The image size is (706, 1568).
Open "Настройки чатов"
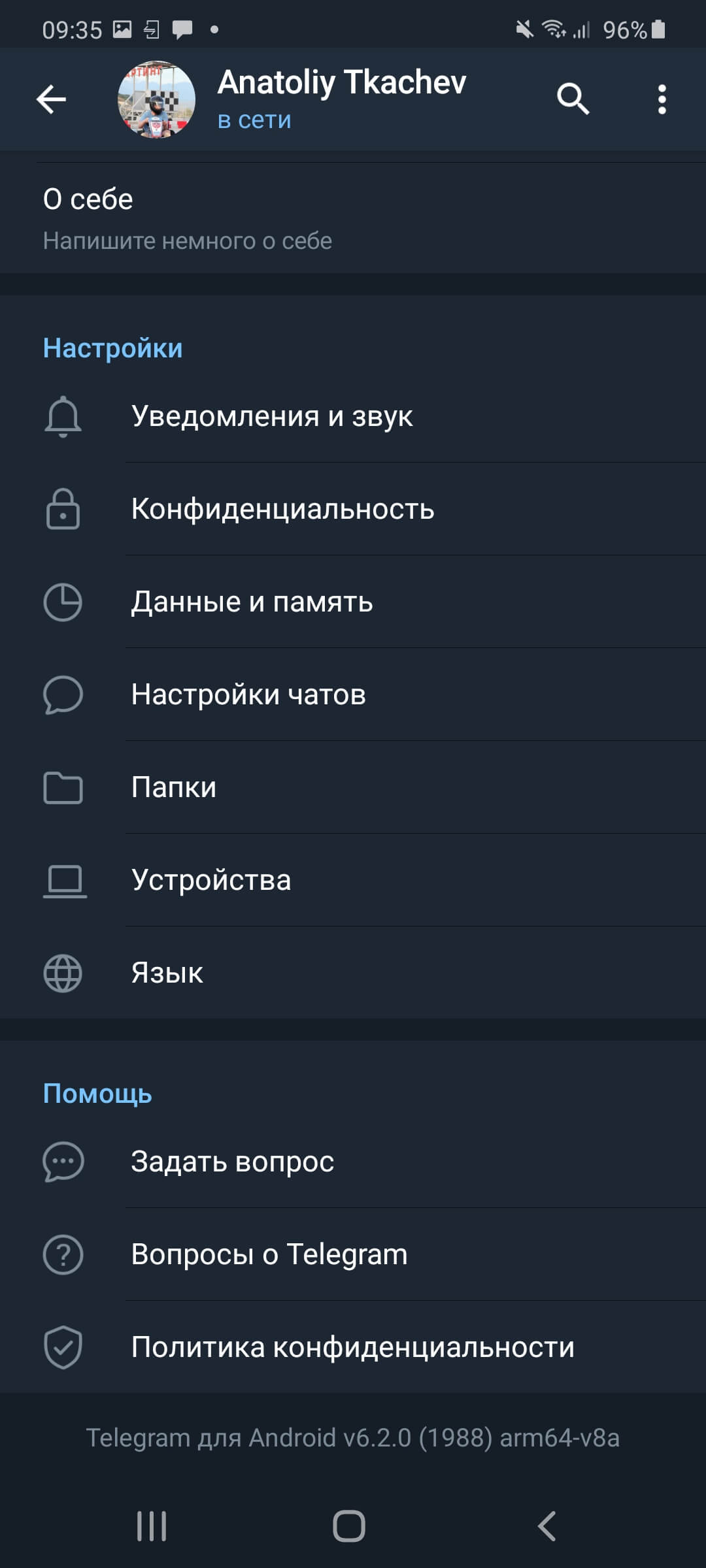pyautogui.click(x=353, y=694)
